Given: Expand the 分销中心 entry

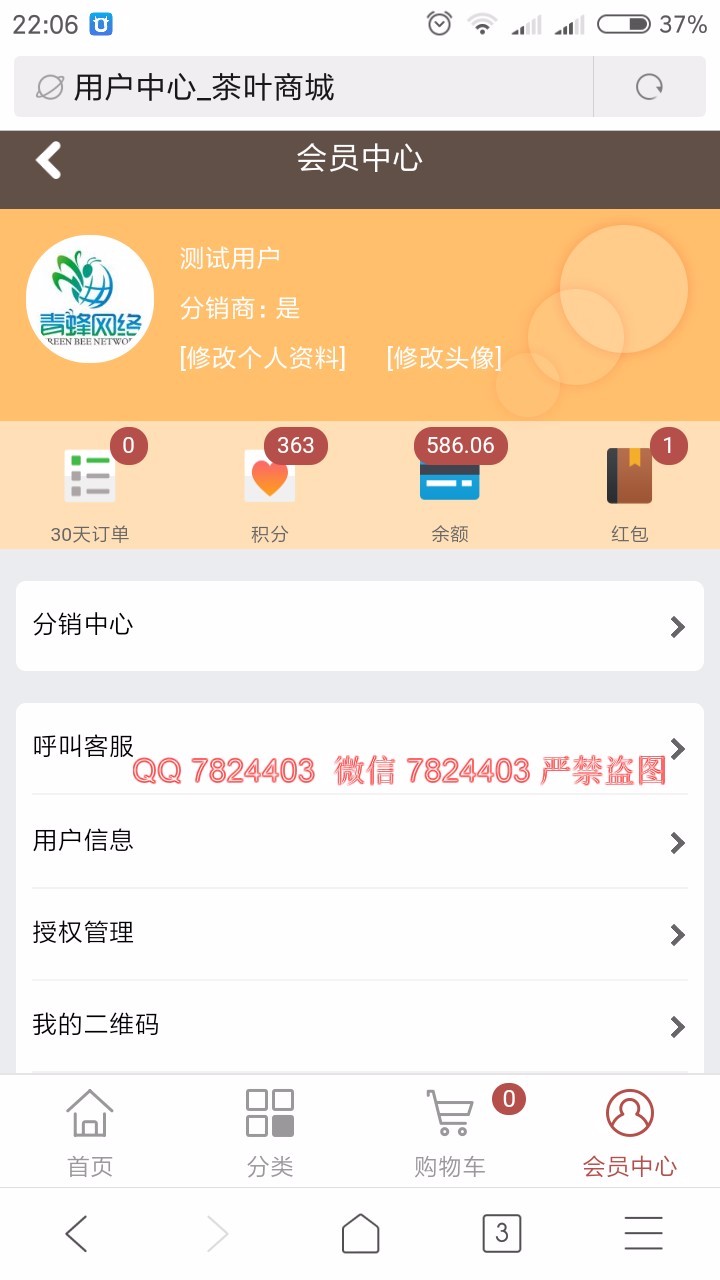Looking at the screenshot, I should [x=360, y=626].
